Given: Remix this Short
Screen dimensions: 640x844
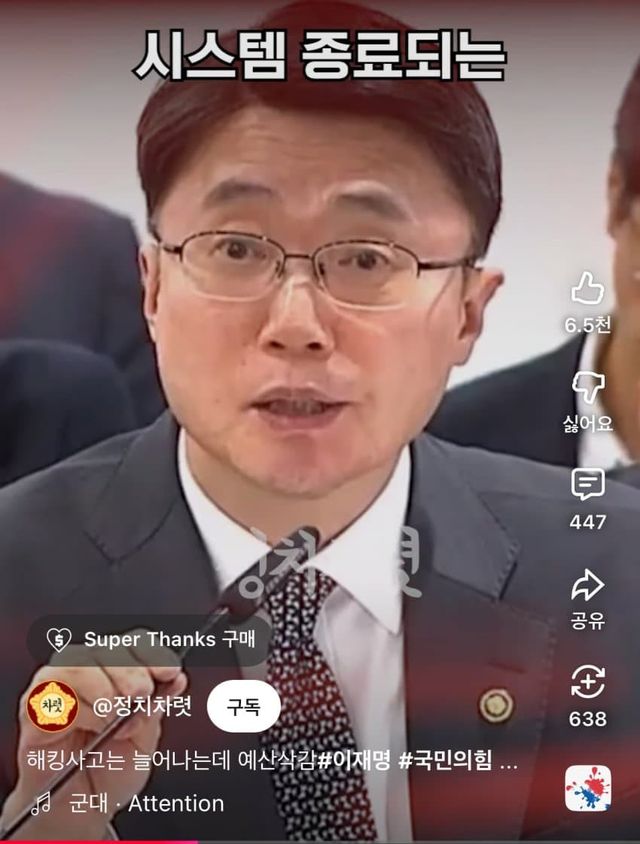Looking at the screenshot, I should (x=587, y=683).
